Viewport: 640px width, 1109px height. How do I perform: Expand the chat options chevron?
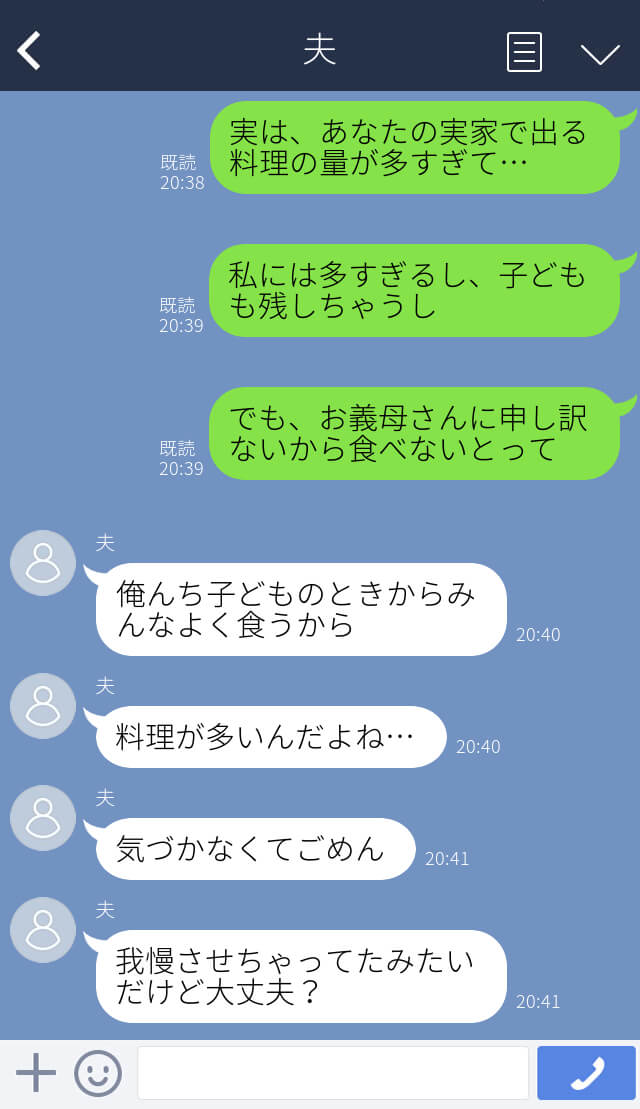coord(600,54)
